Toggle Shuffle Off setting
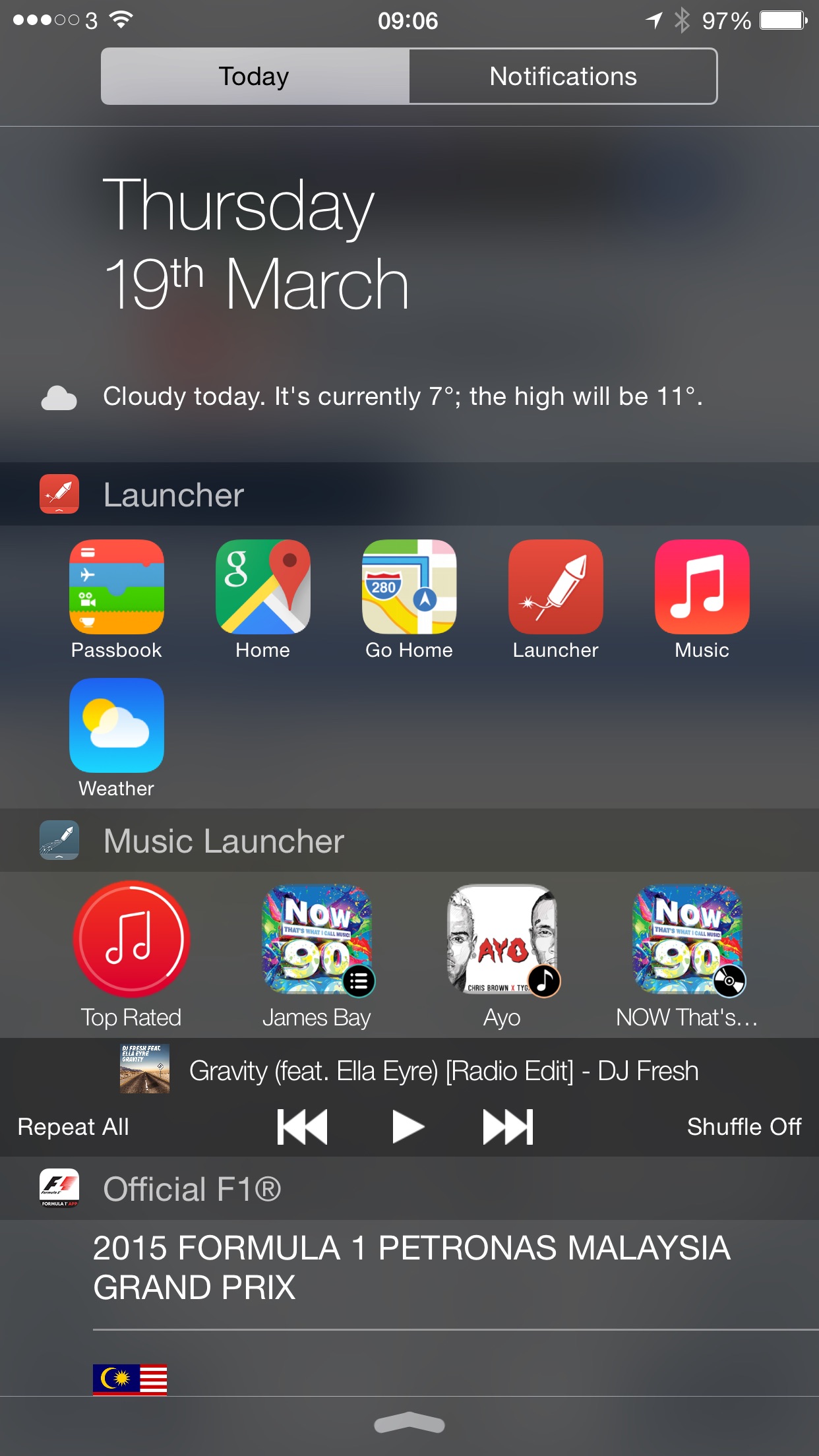This screenshot has width=819, height=1456. click(744, 1127)
